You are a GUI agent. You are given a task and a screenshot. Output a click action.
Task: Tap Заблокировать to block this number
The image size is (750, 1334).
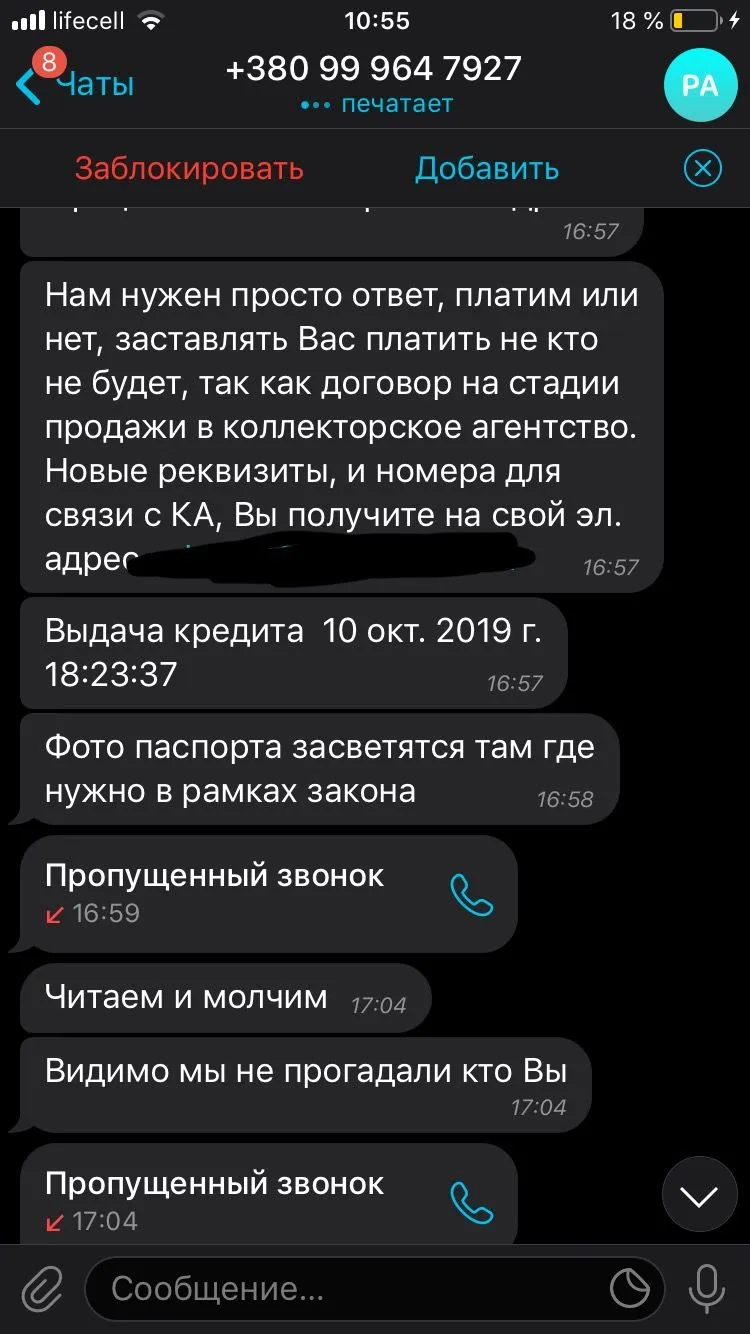[189, 168]
